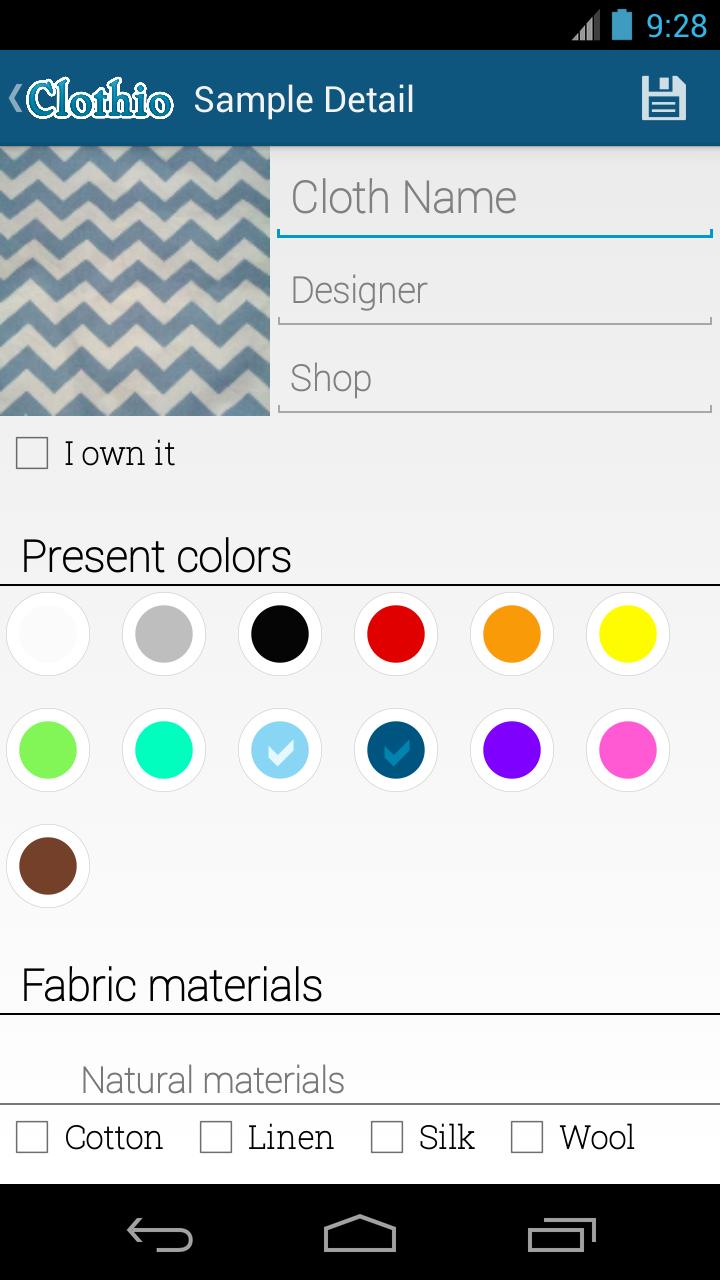Select the red color swatch
The width and height of the screenshot is (720, 1280).
tap(396, 634)
